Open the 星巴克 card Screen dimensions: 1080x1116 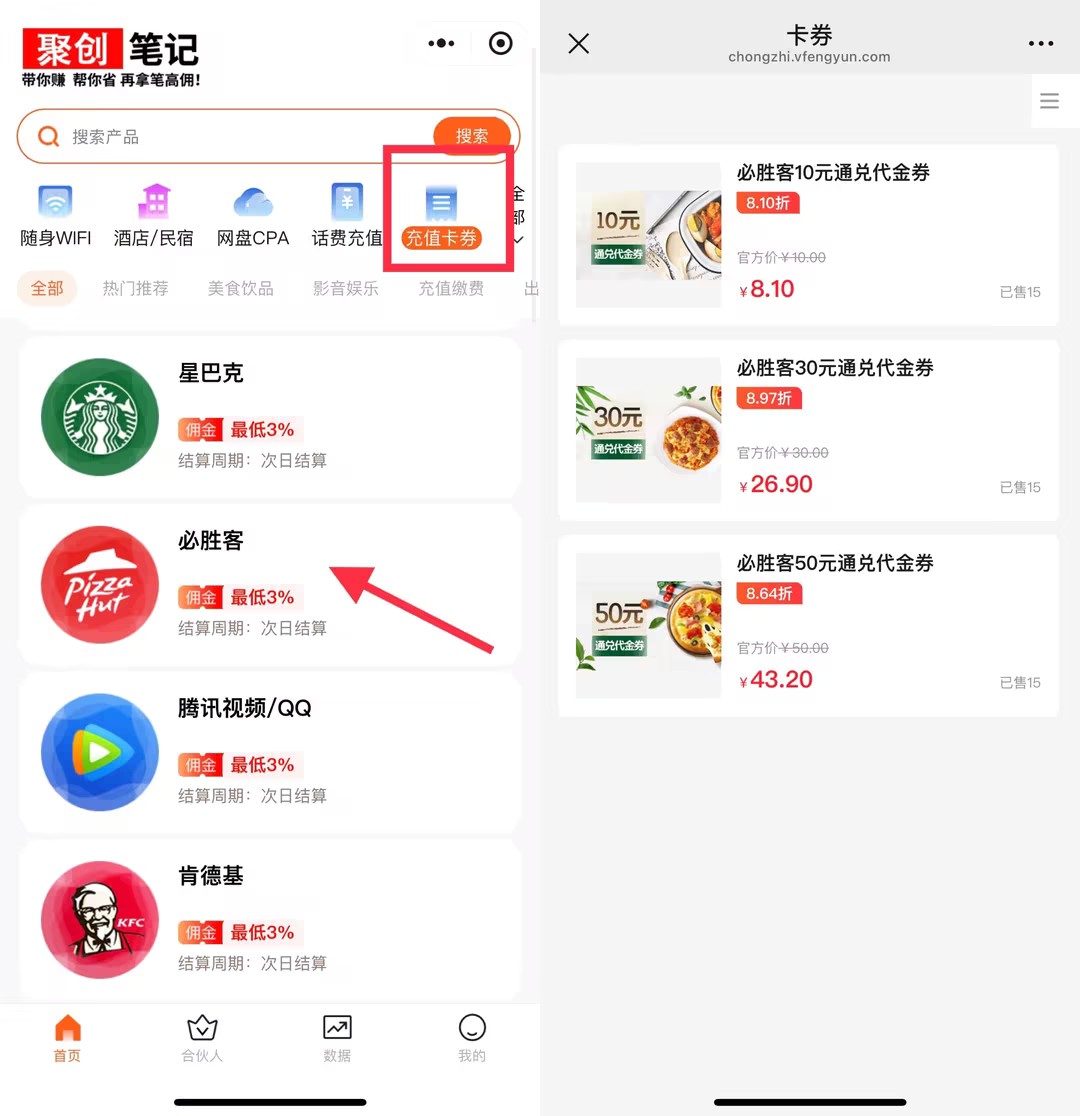270,416
